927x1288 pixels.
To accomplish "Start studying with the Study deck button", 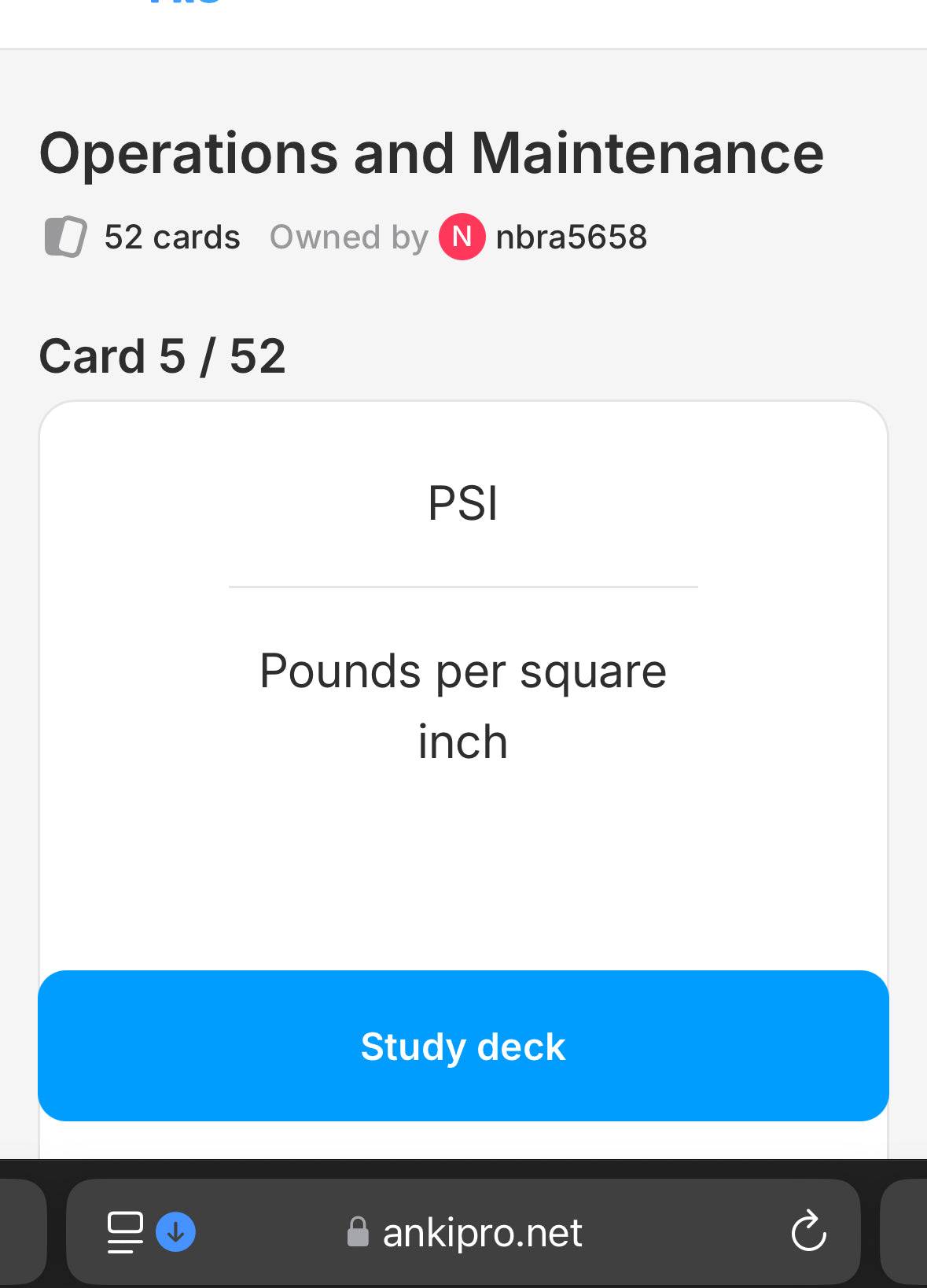I will pos(463,1046).
